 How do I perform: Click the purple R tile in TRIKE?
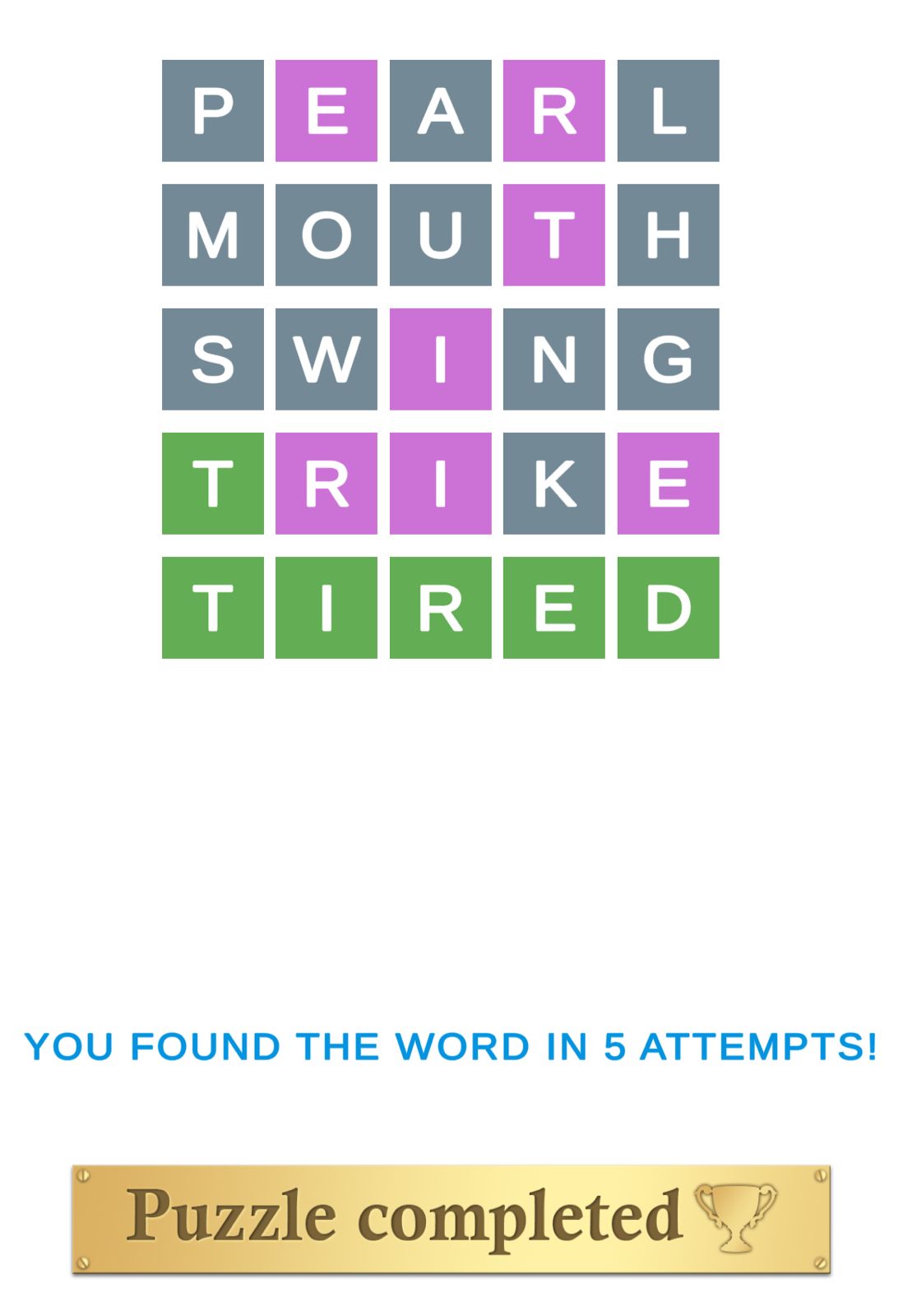tap(326, 484)
